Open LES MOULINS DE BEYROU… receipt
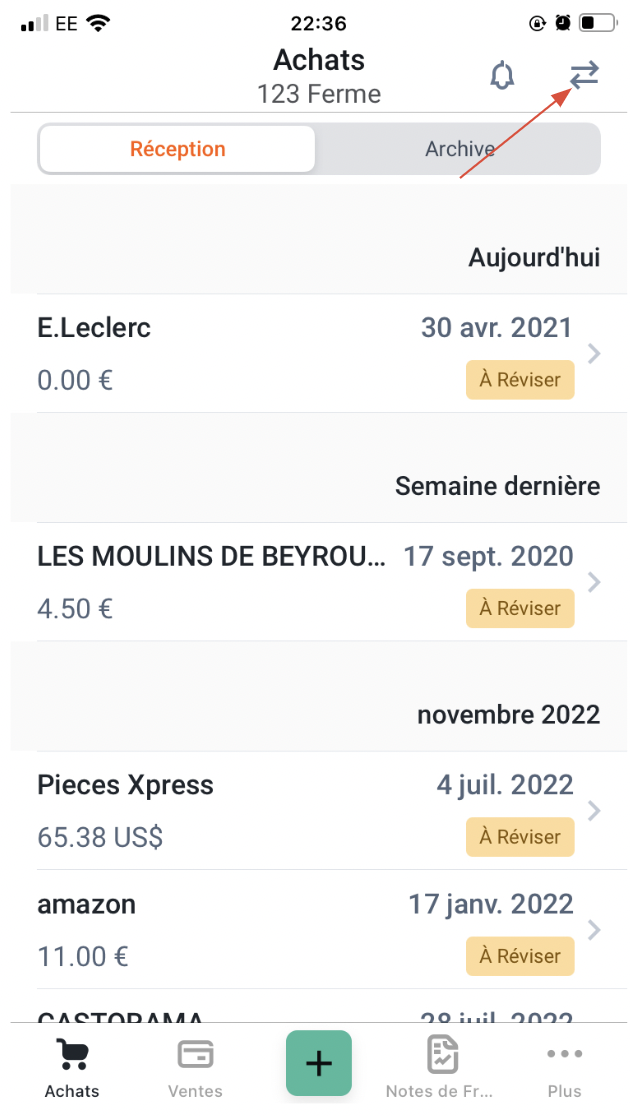 point(319,581)
